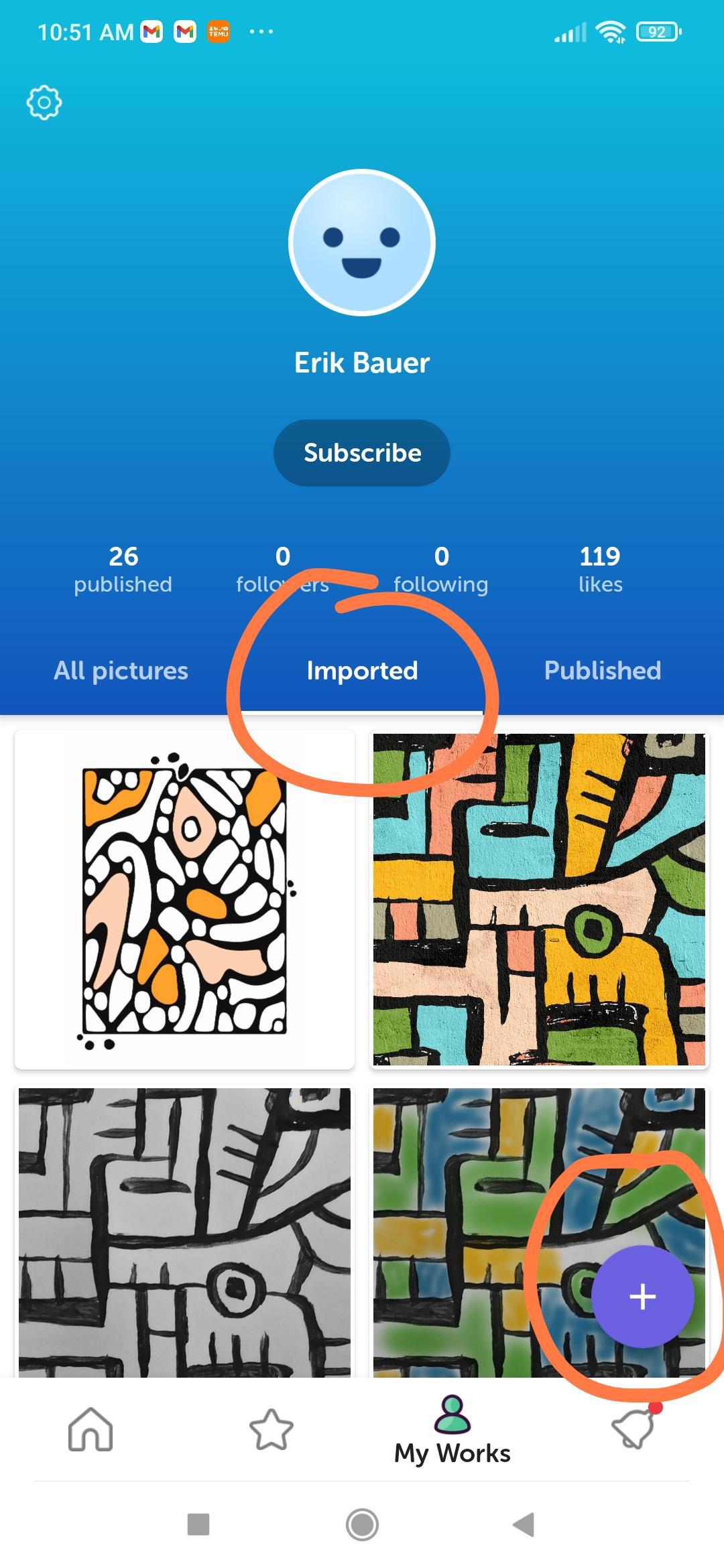Go back using system back button
This screenshot has width=724, height=1568.
point(524,1524)
